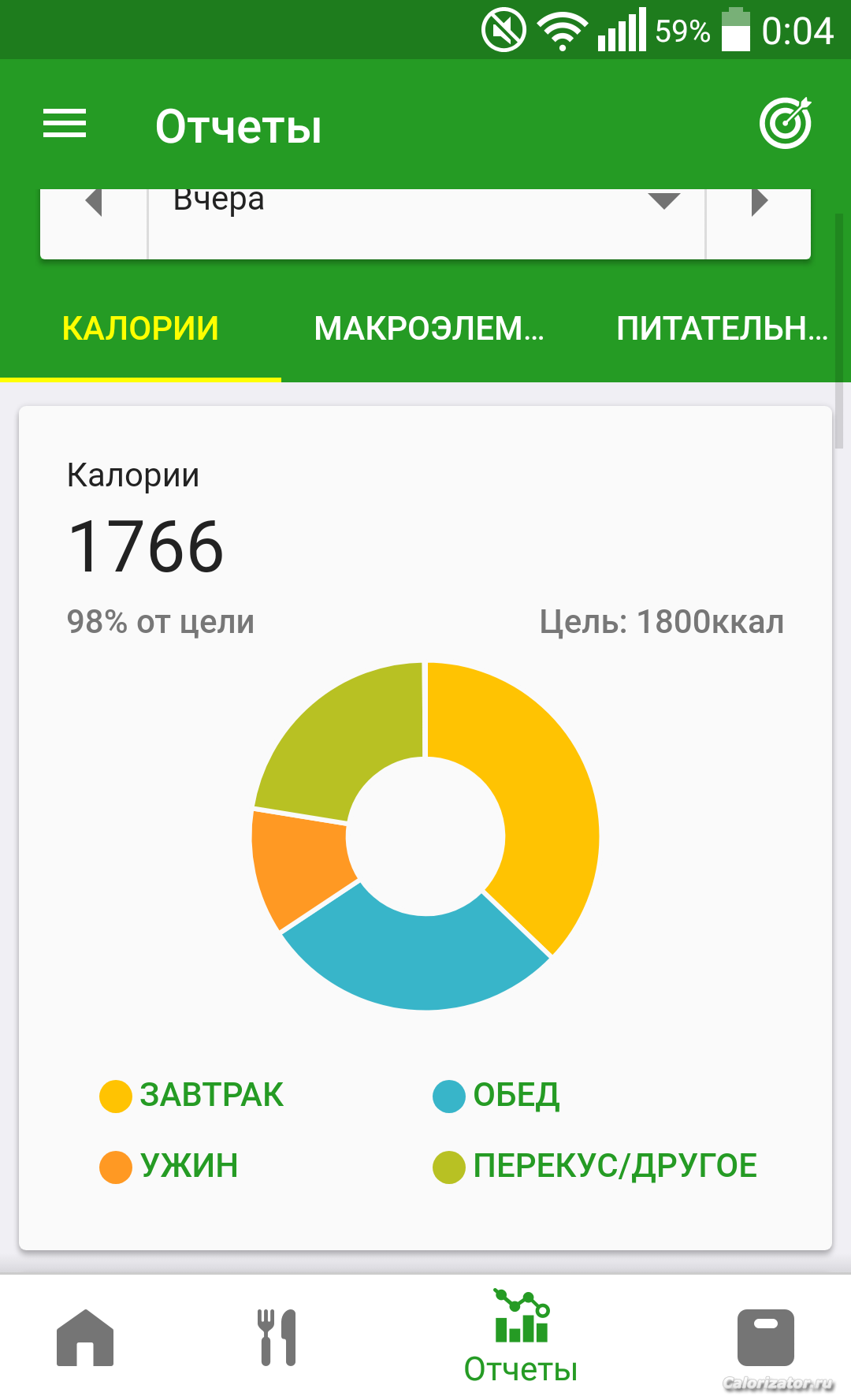This screenshot has height=1400, width=851.
Task: Open the hamburger drawer menu
Action: tap(65, 123)
